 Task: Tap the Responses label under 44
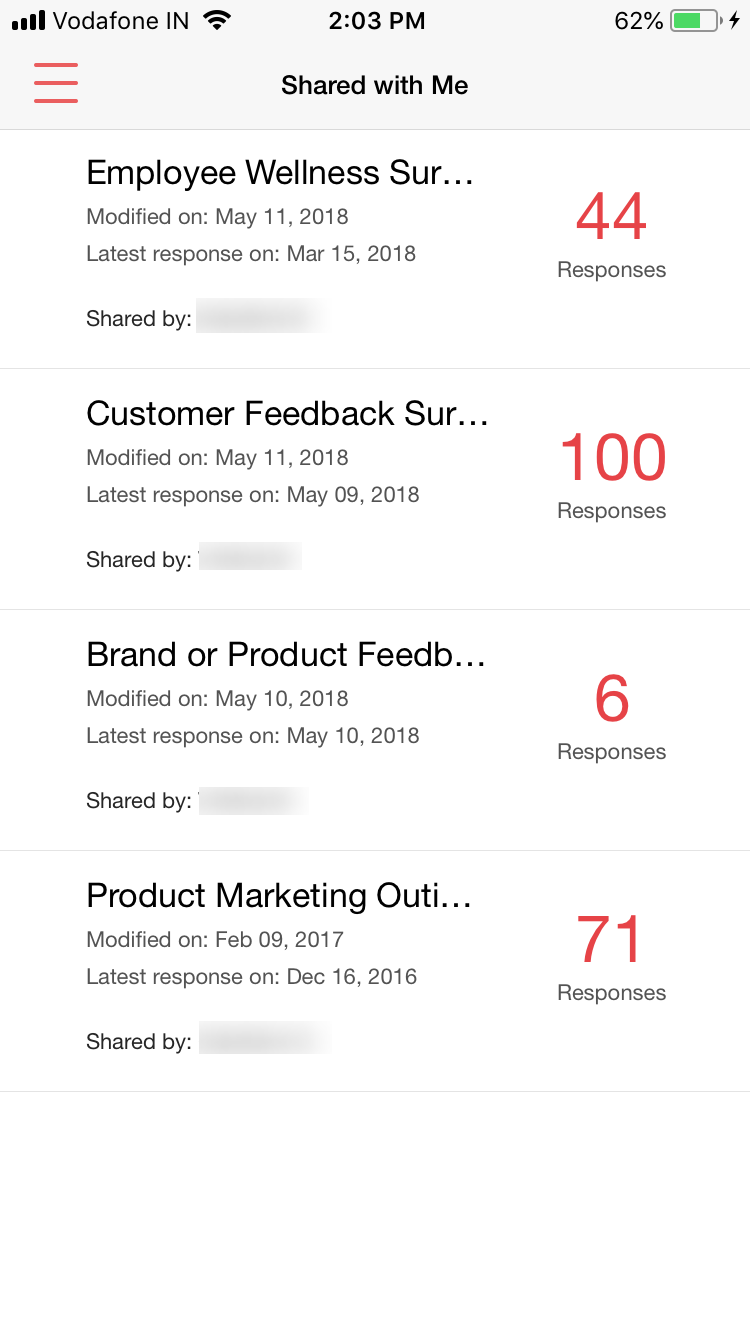coord(611,269)
